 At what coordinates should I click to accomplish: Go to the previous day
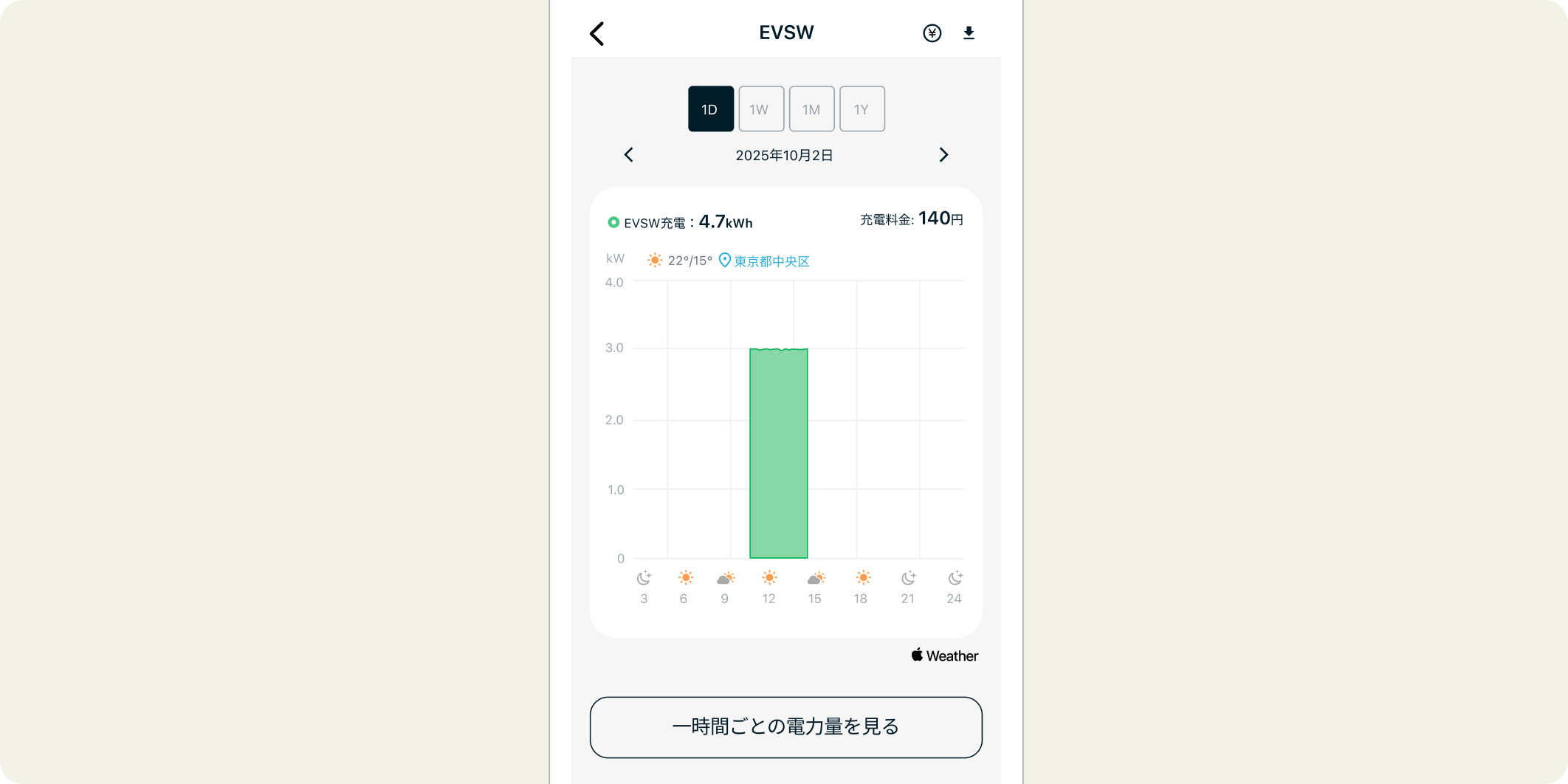[x=629, y=155]
